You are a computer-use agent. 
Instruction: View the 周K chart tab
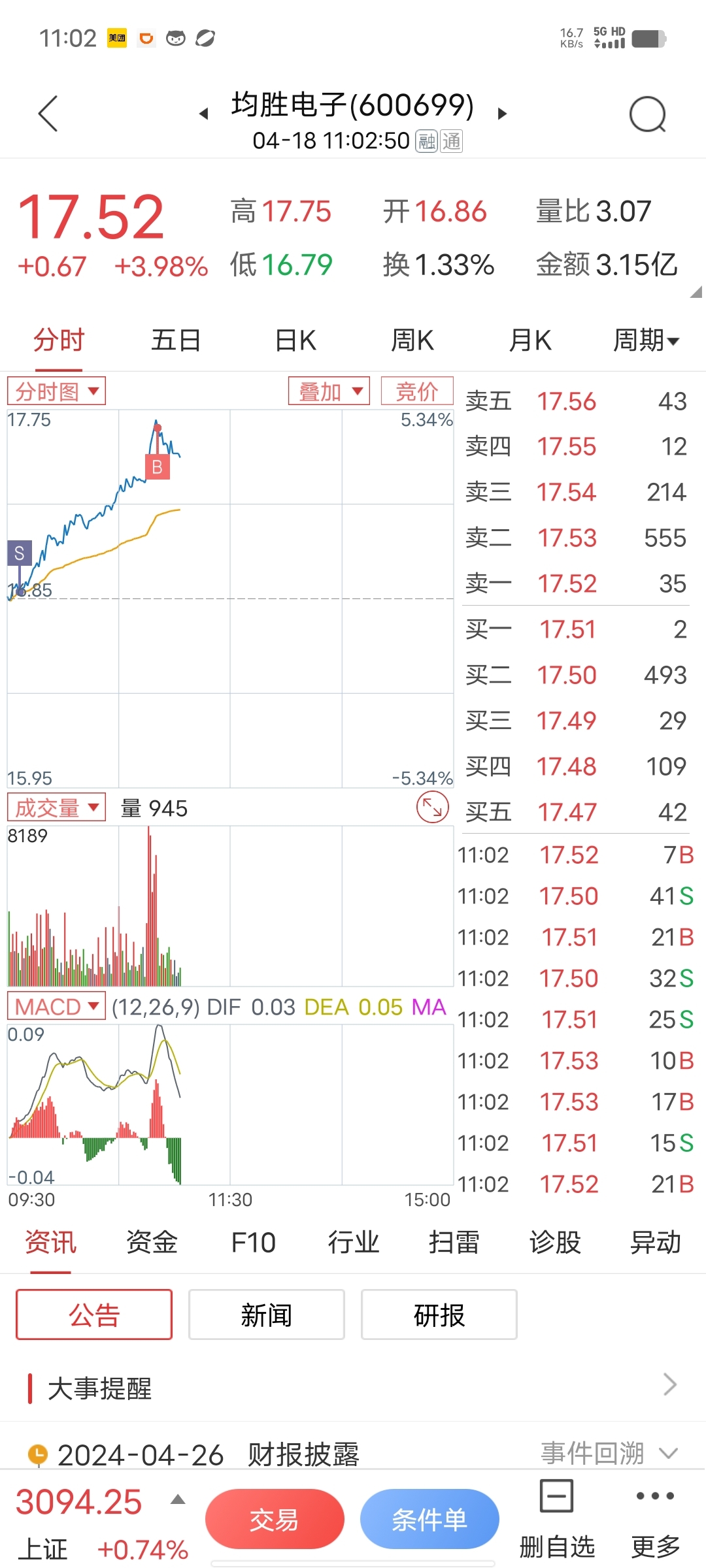click(x=412, y=340)
